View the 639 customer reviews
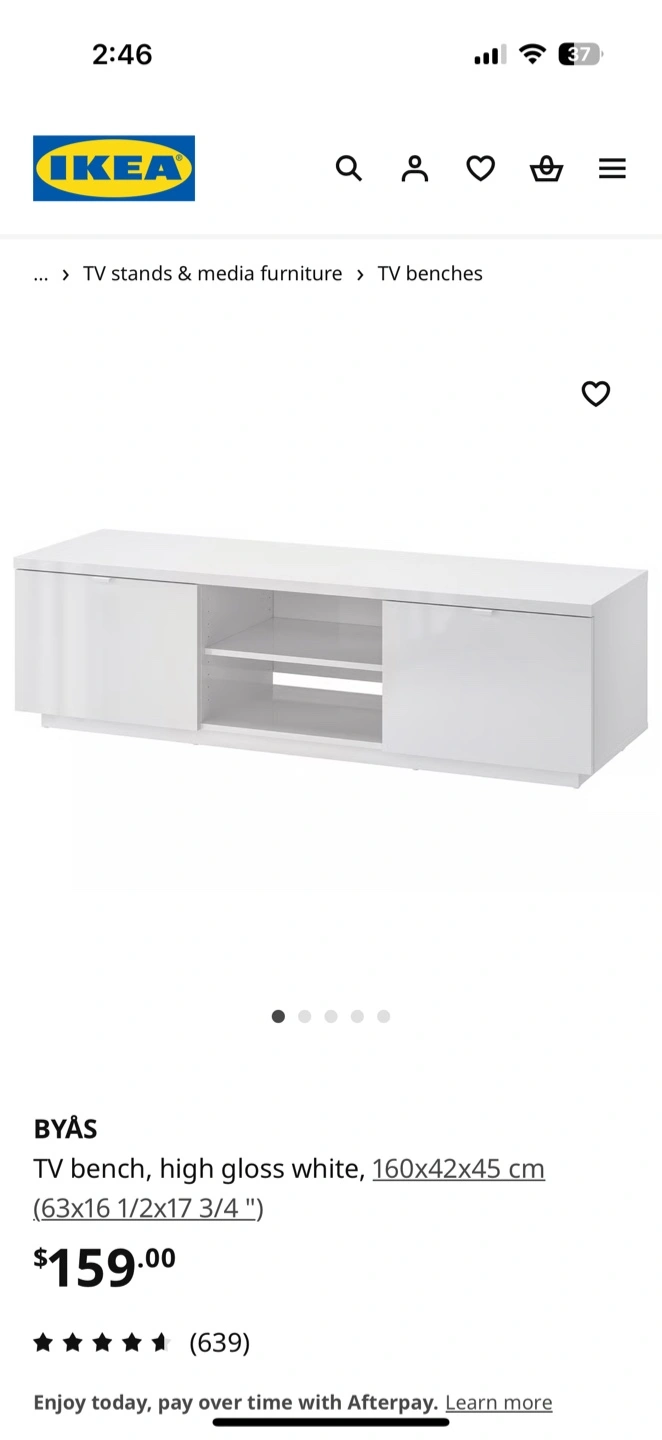 pos(219,1342)
